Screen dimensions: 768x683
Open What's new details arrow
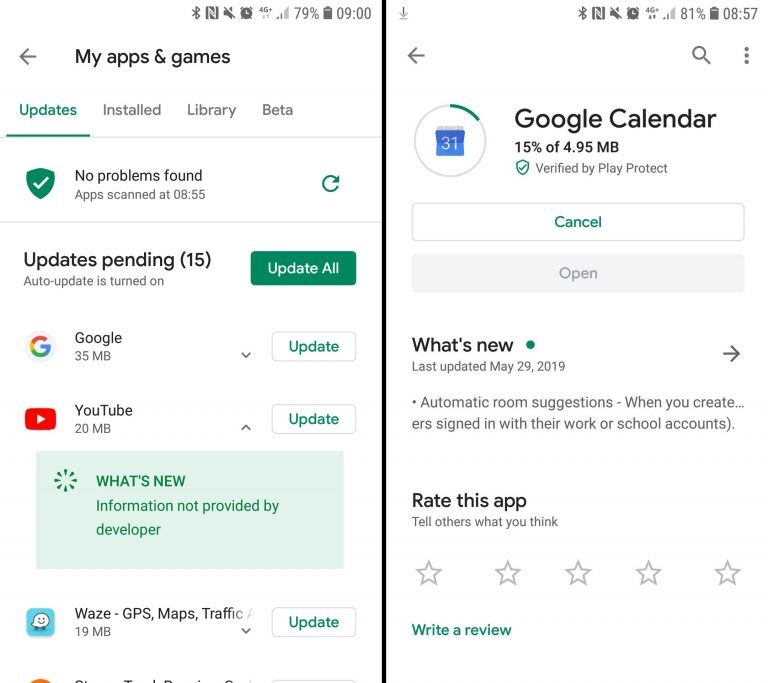(731, 353)
